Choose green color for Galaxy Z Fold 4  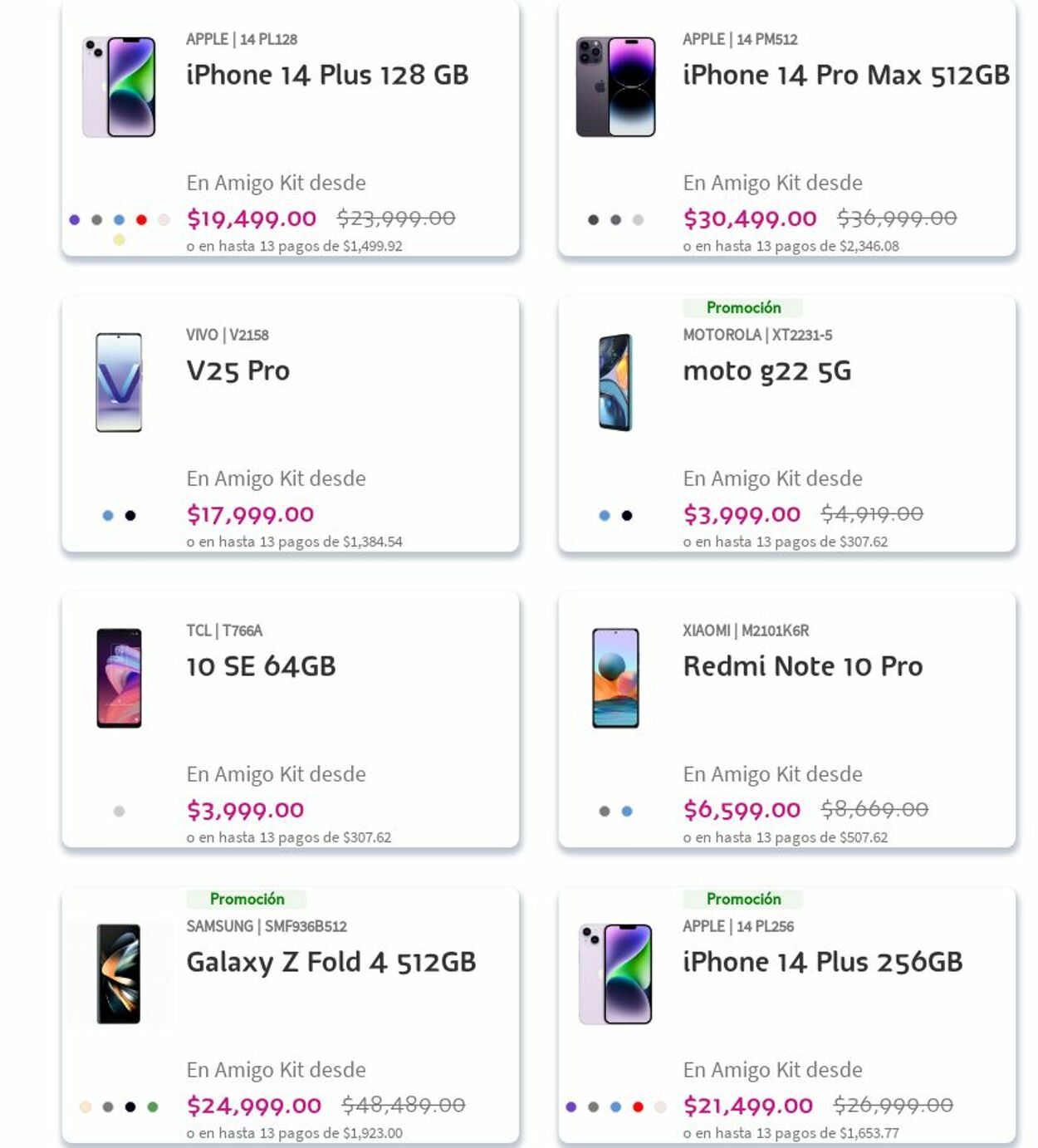pyautogui.click(x=153, y=1107)
